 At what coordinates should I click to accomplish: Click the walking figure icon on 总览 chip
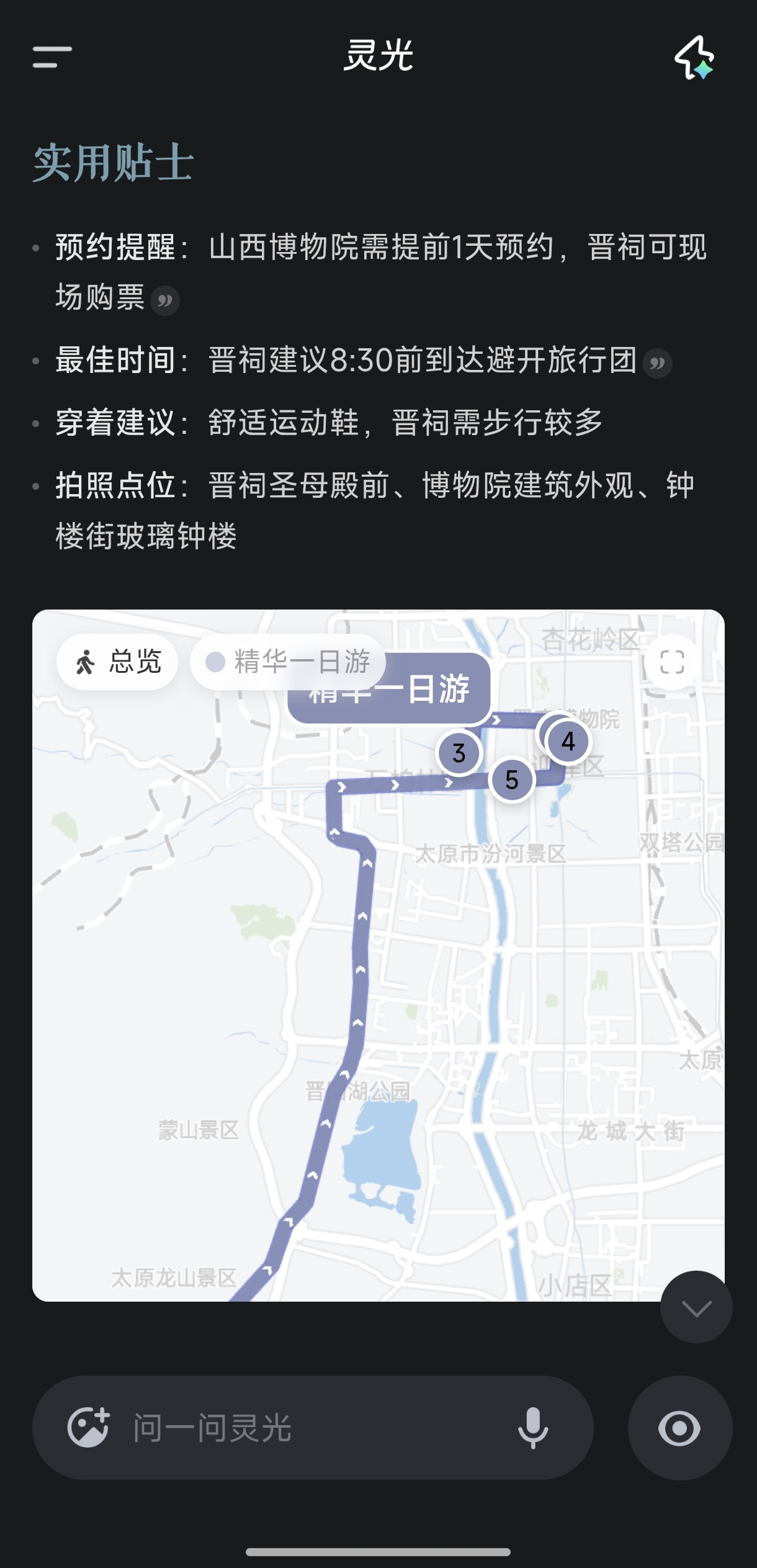86,662
